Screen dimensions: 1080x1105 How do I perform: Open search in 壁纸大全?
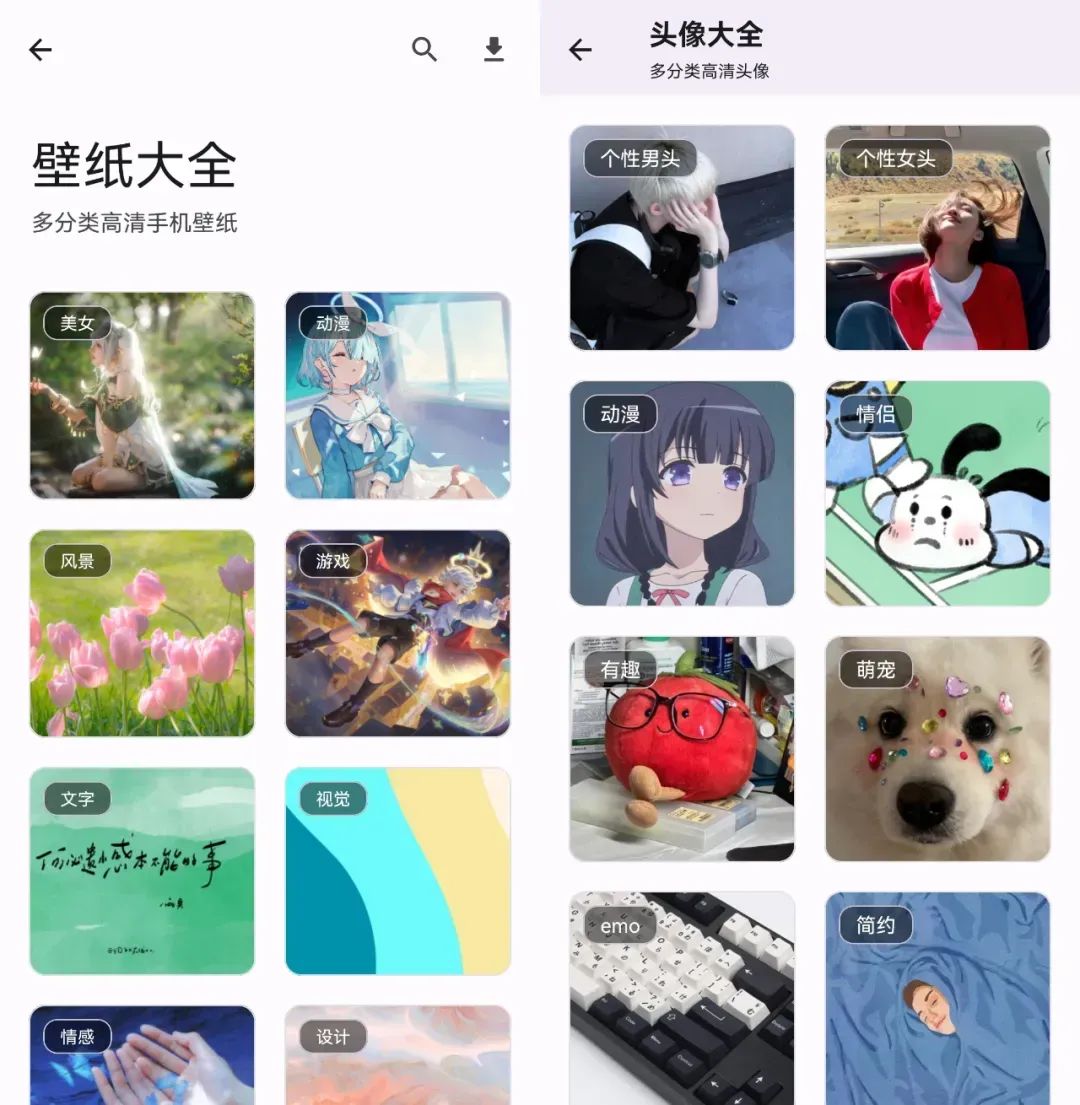(425, 50)
